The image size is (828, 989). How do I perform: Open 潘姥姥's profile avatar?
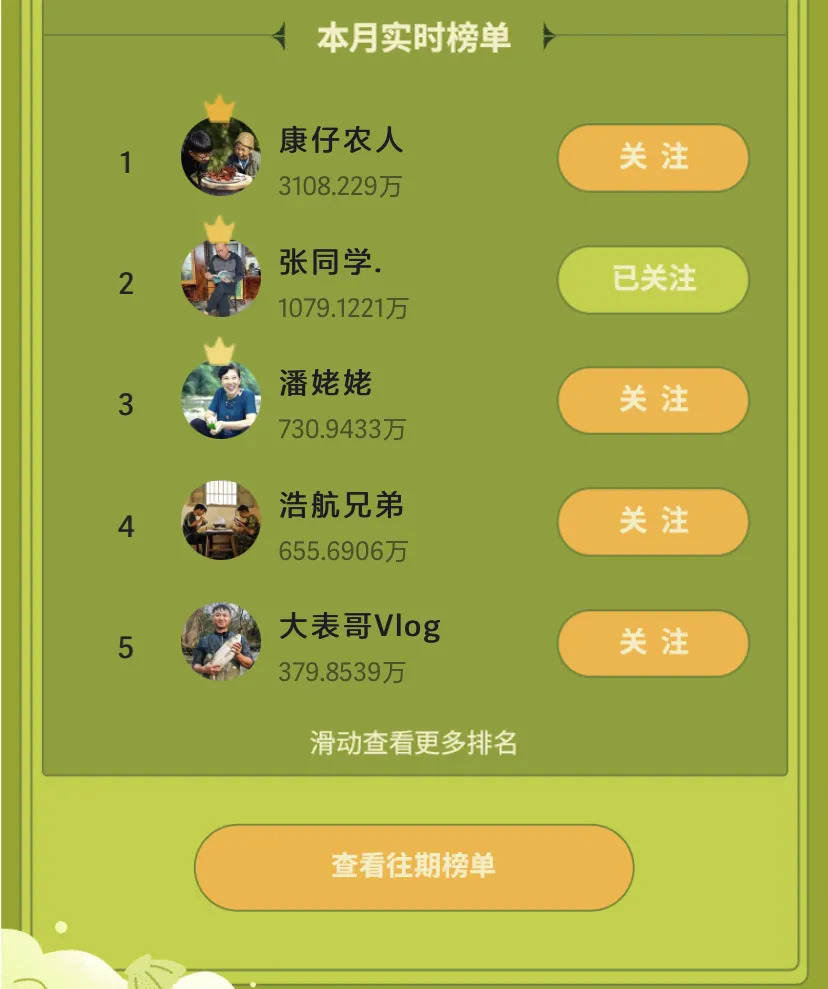tap(220, 399)
